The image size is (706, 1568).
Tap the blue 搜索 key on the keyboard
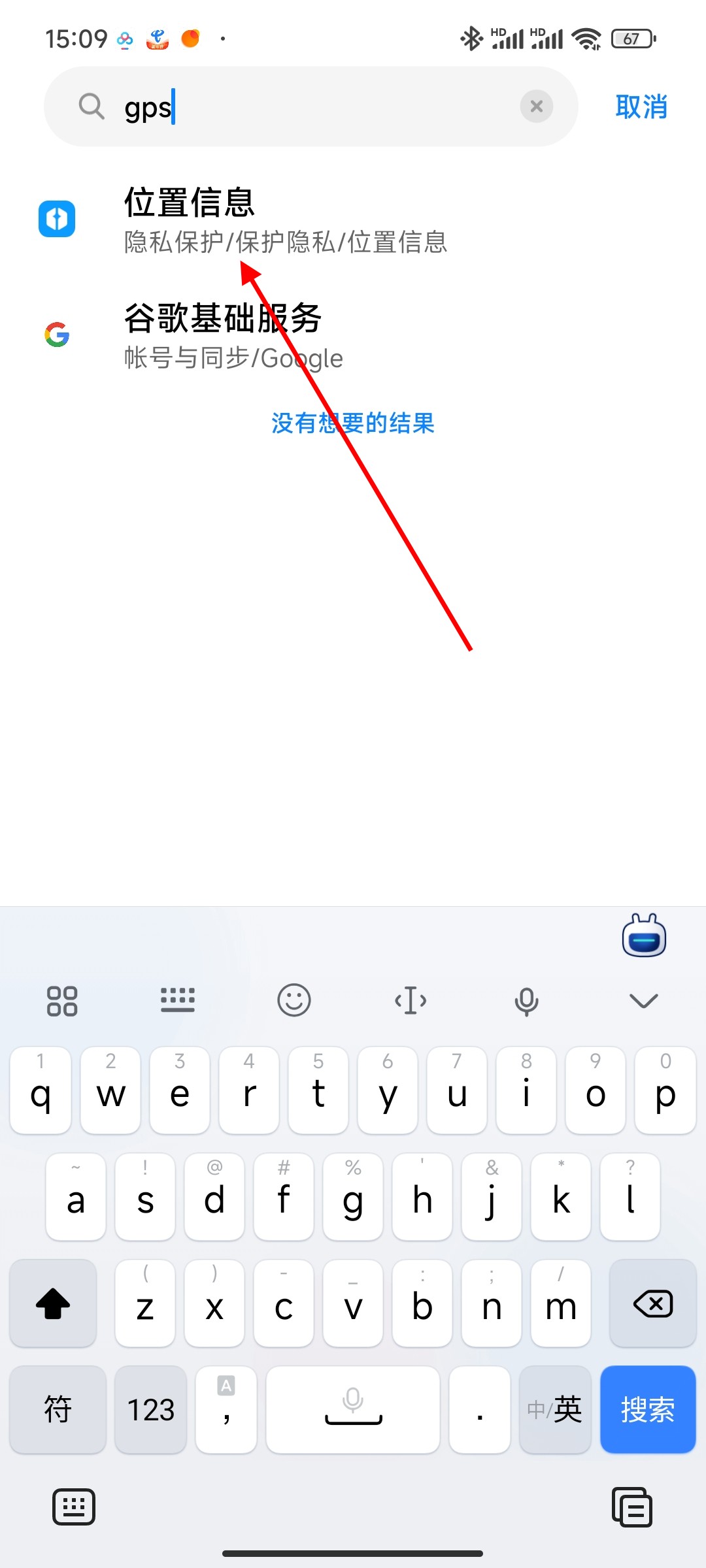pos(647,1409)
